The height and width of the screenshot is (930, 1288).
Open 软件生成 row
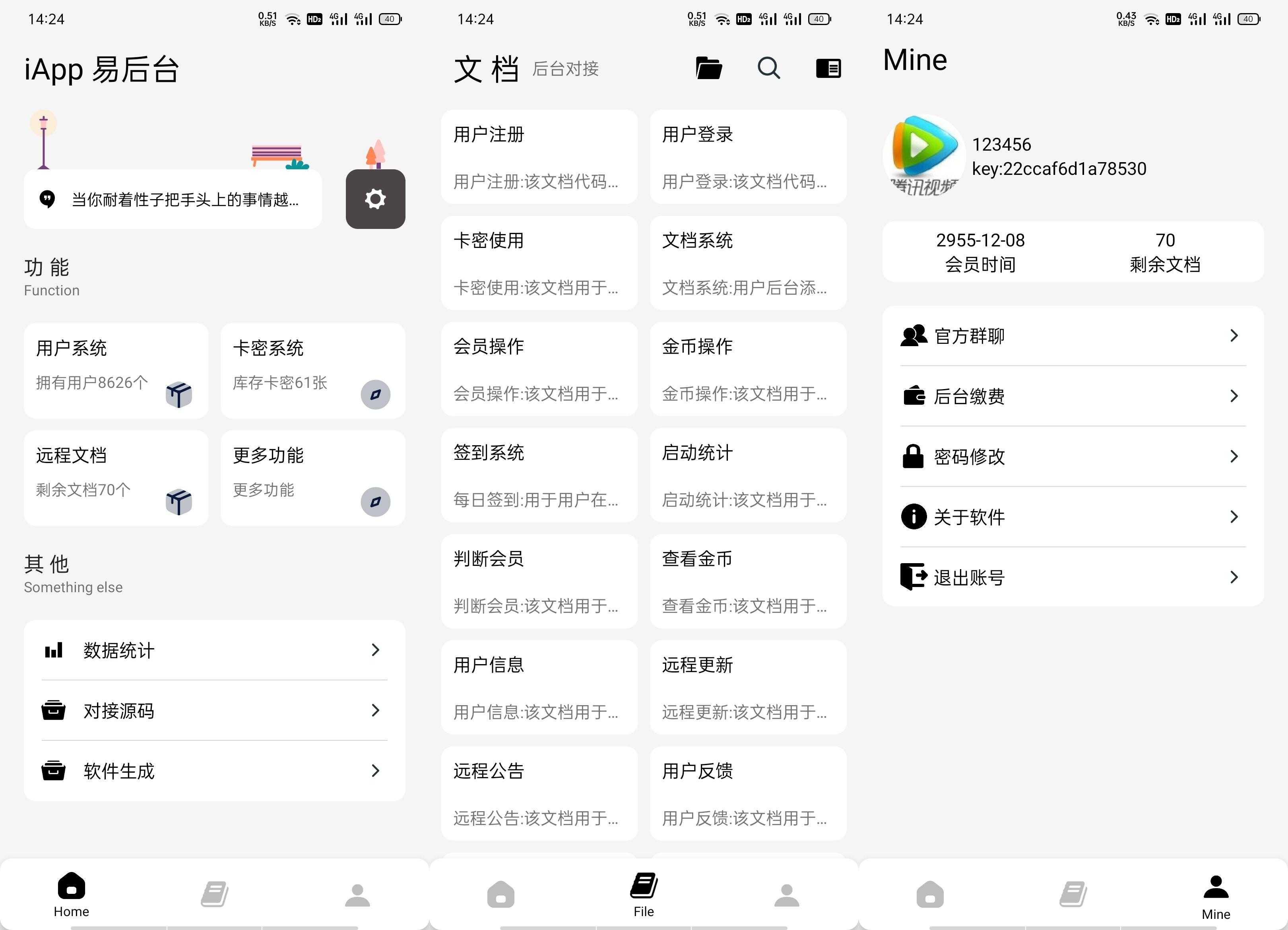214,771
